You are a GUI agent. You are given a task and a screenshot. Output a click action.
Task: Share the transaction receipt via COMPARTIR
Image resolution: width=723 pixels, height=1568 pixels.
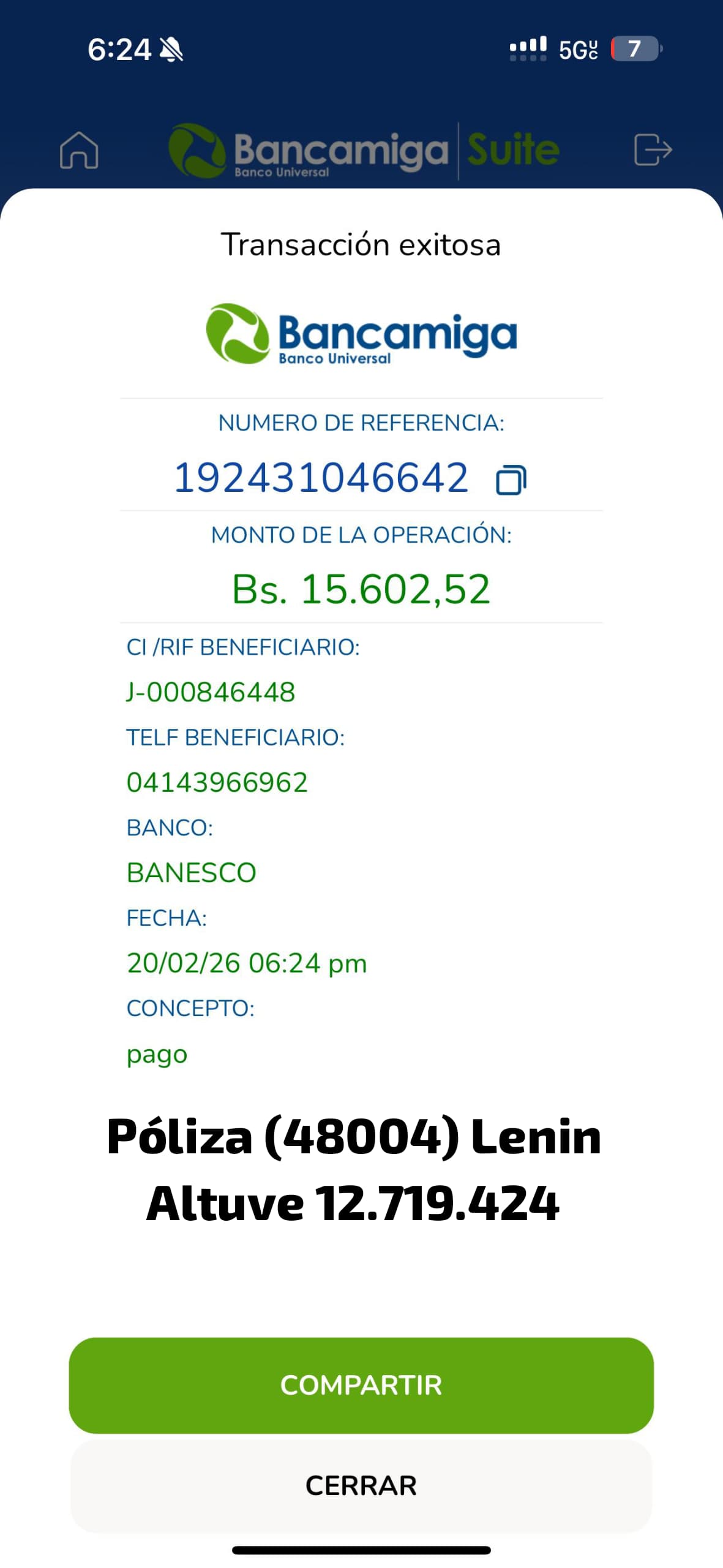pyautogui.click(x=361, y=1385)
